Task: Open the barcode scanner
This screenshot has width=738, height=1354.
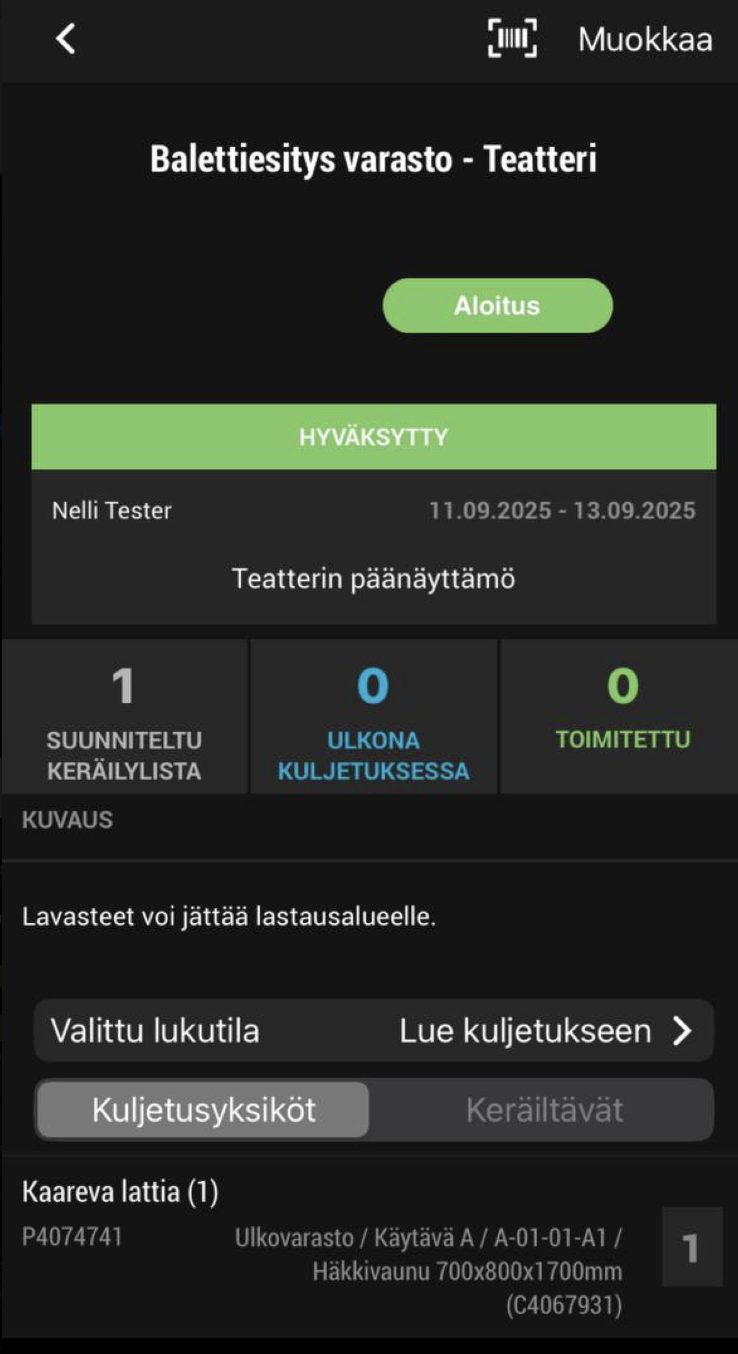Action: [512, 39]
